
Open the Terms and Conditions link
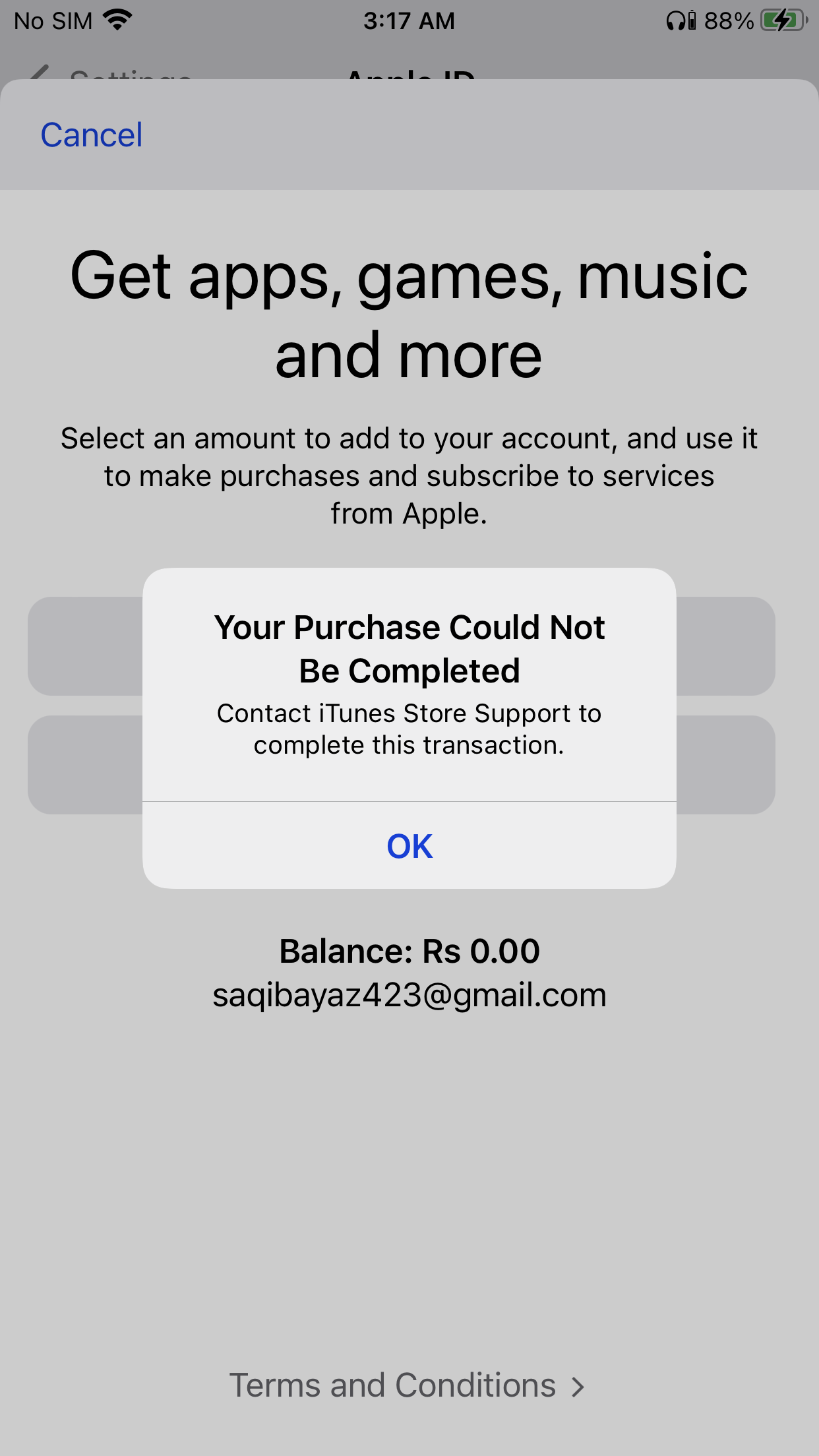pyautogui.click(x=407, y=1385)
